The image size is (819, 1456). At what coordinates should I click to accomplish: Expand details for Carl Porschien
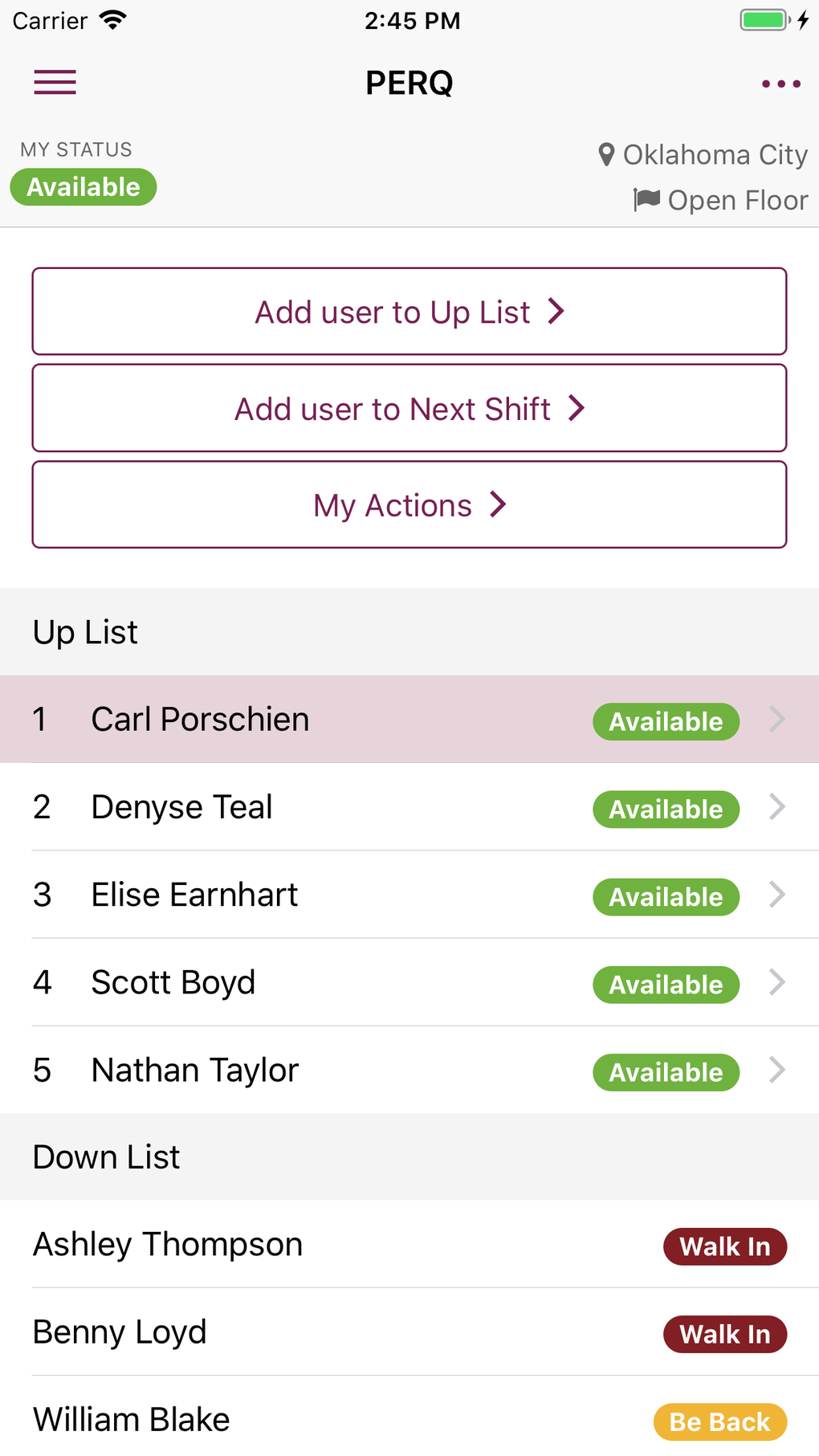776,720
